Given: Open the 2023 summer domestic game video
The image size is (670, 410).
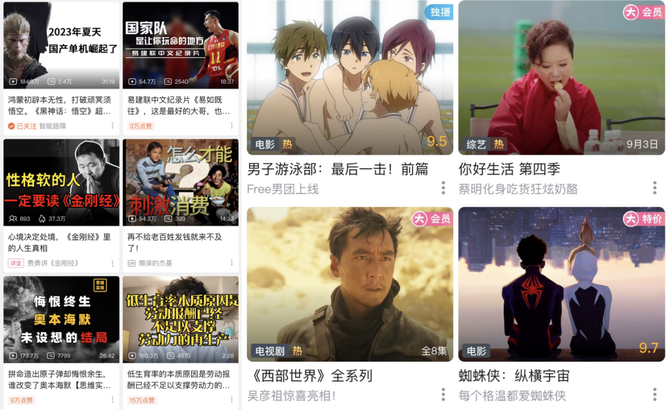Looking at the screenshot, I should (x=61, y=45).
